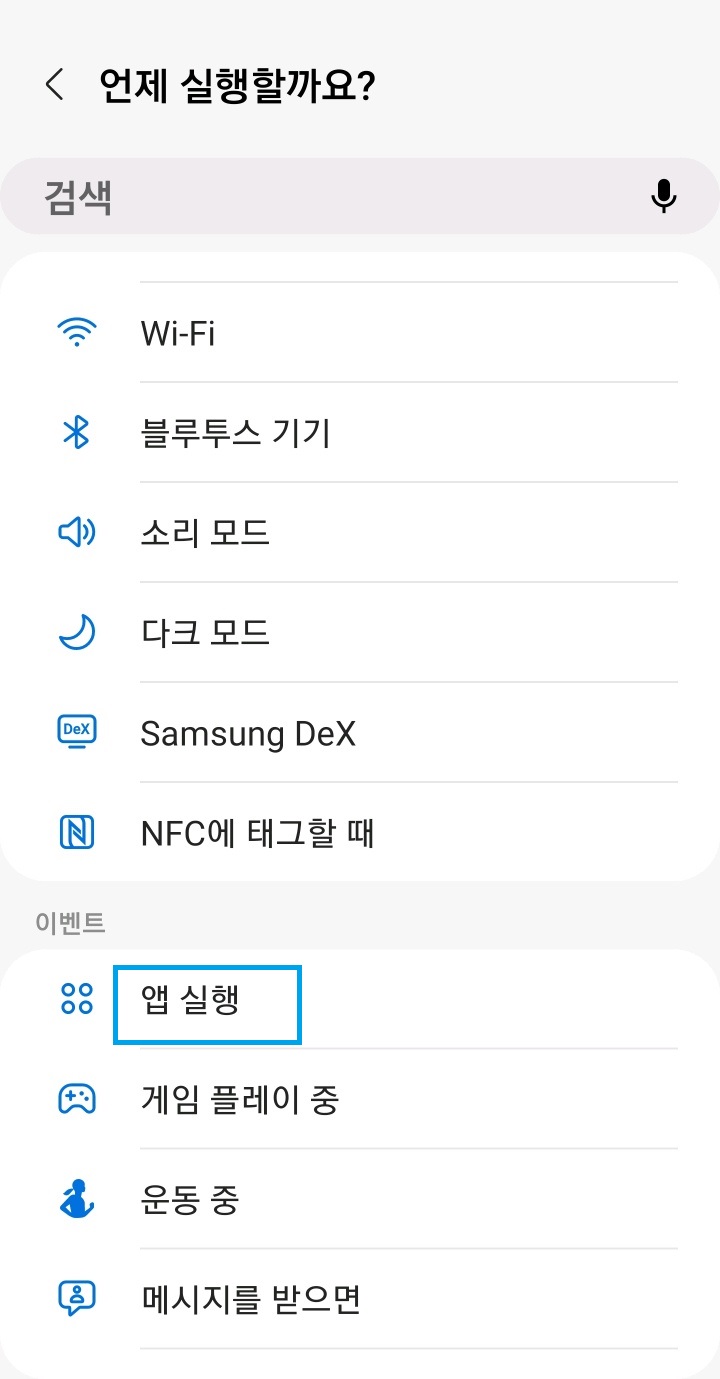Click the game controller icon
The width and height of the screenshot is (720, 1379).
tap(77, 1098)
